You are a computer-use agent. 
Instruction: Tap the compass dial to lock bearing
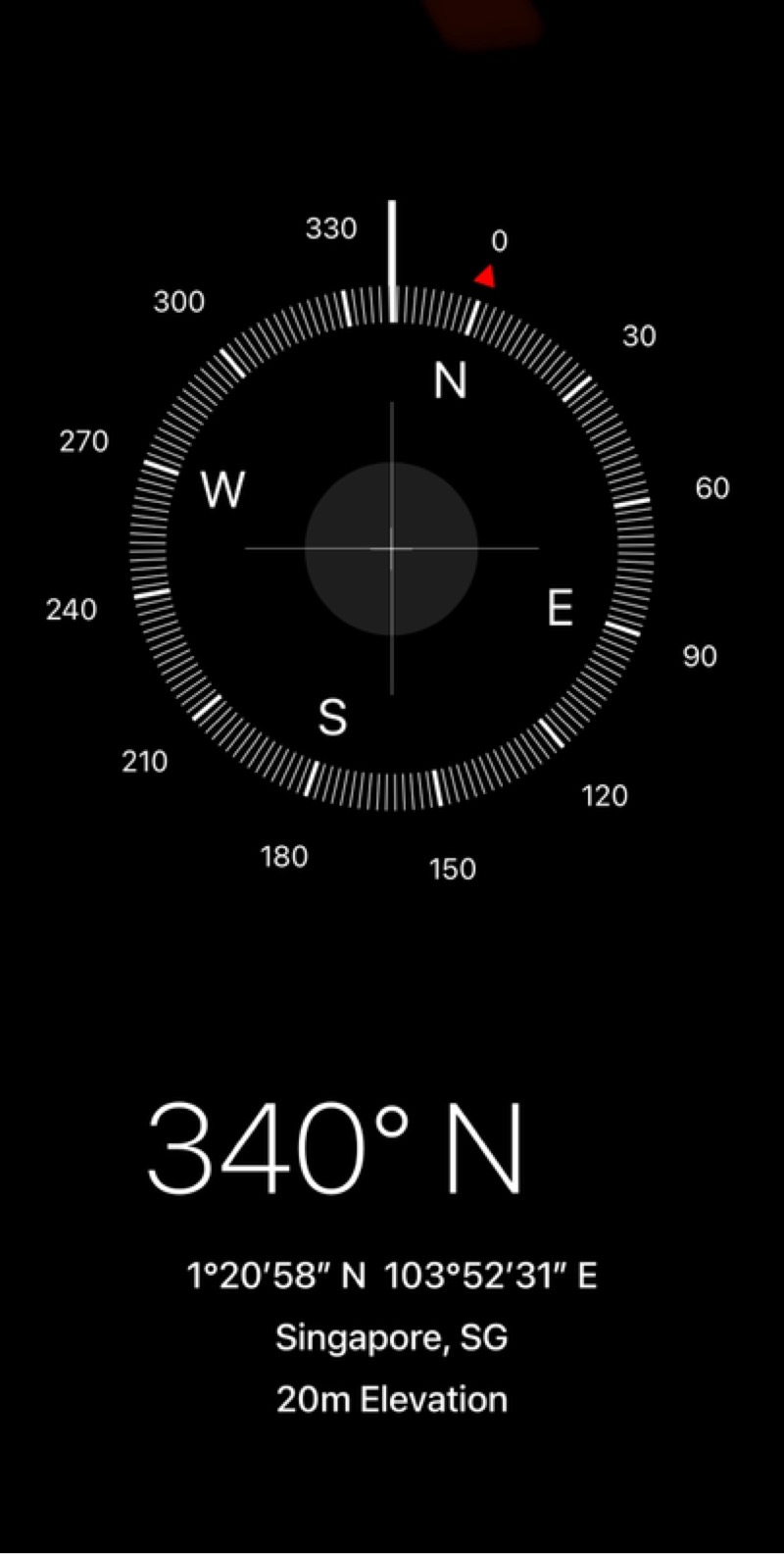pyautogui.click(x=391, y=549)
